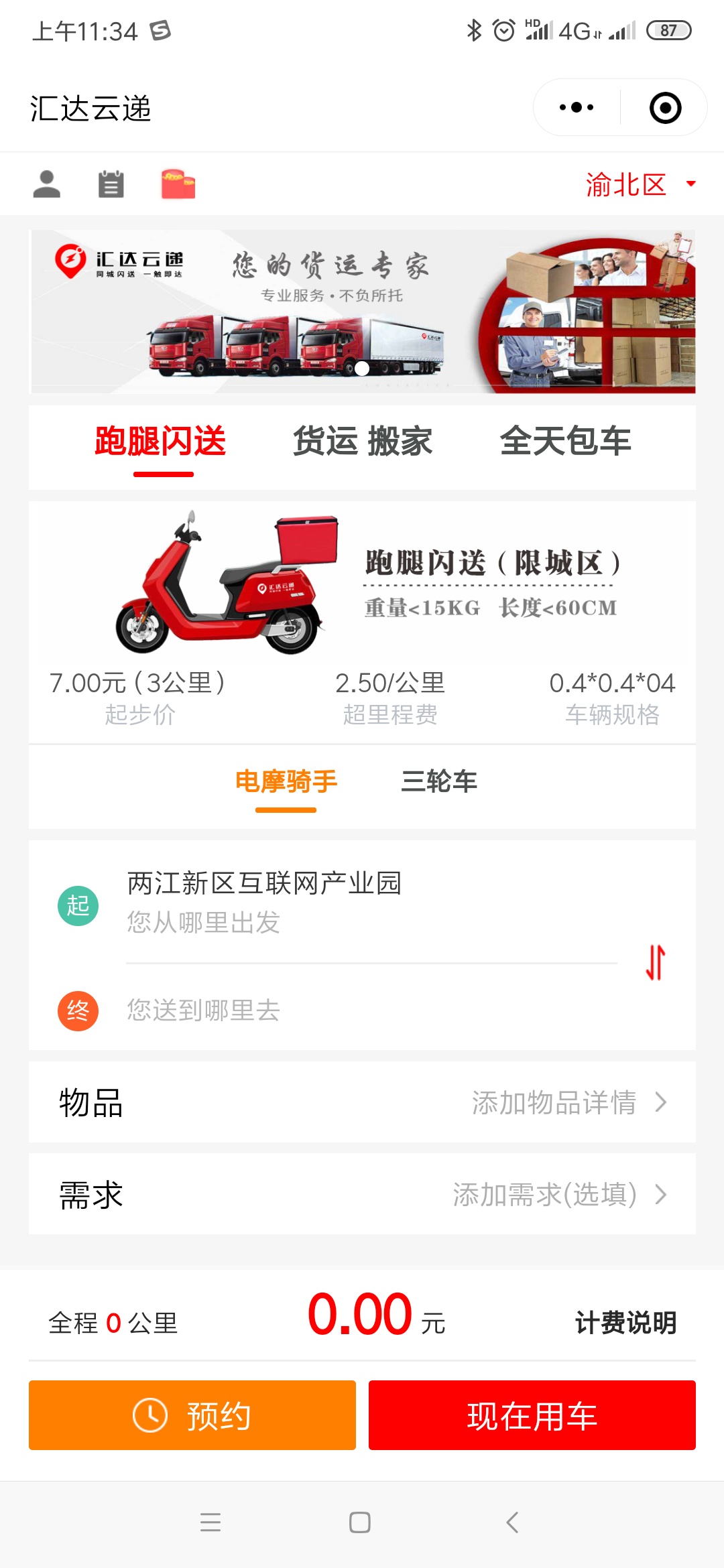Image resolution: width=724 pixels, height=1568 pixels.
Task: Close the mini program via target icon
Action: tap(665, 108)
